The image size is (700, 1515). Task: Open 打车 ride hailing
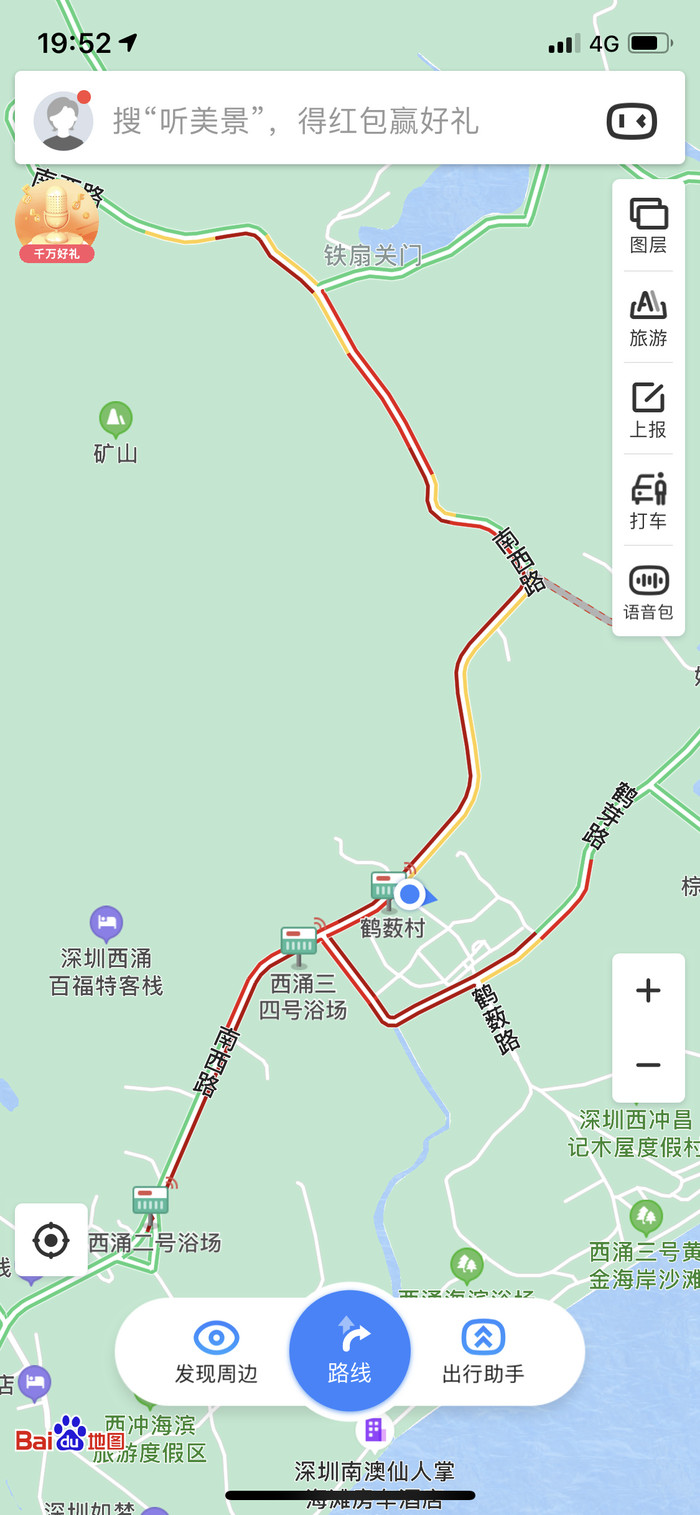[x=648, y=501]
